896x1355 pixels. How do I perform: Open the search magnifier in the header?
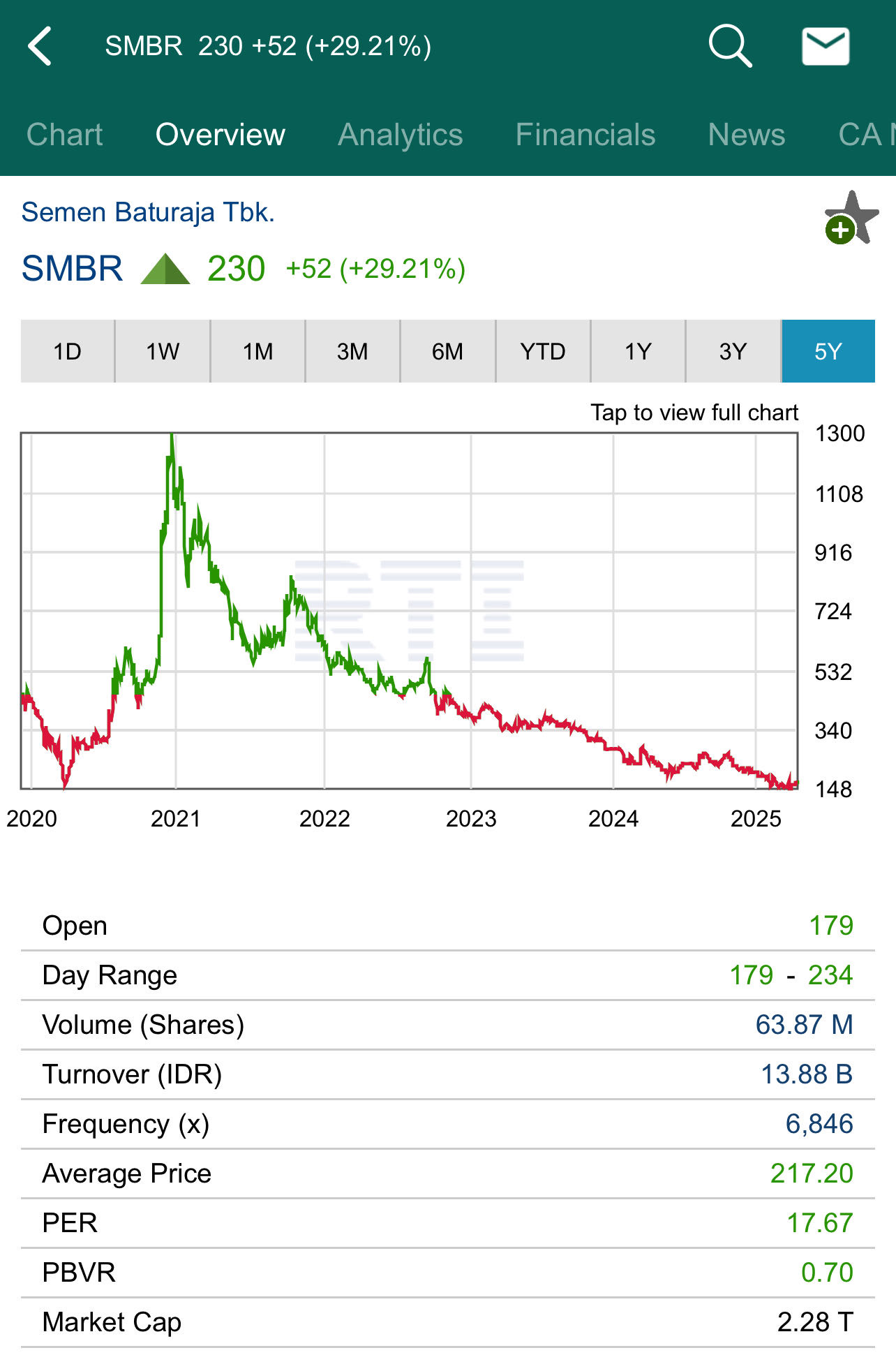click(729, 46)
